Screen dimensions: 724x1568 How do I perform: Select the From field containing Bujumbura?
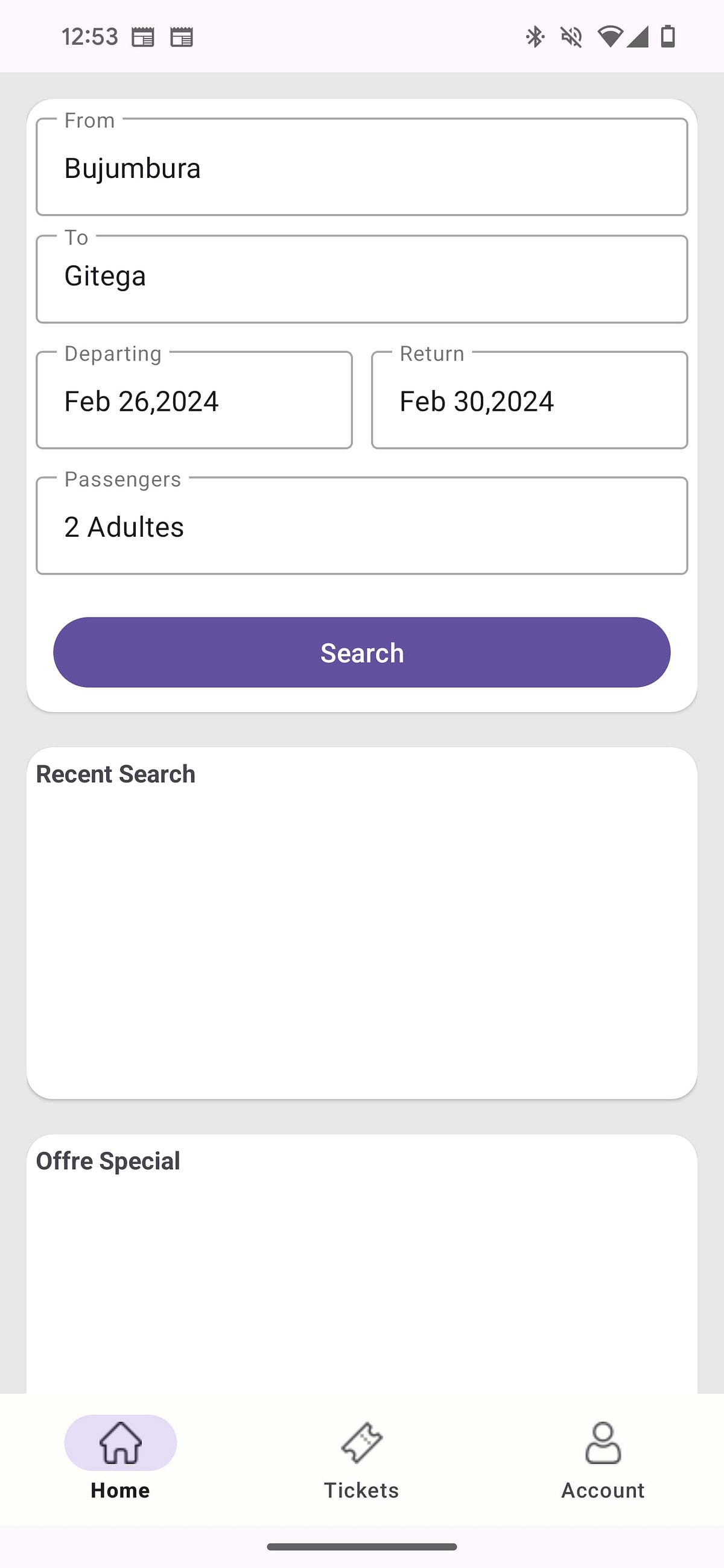coord(361,168)
